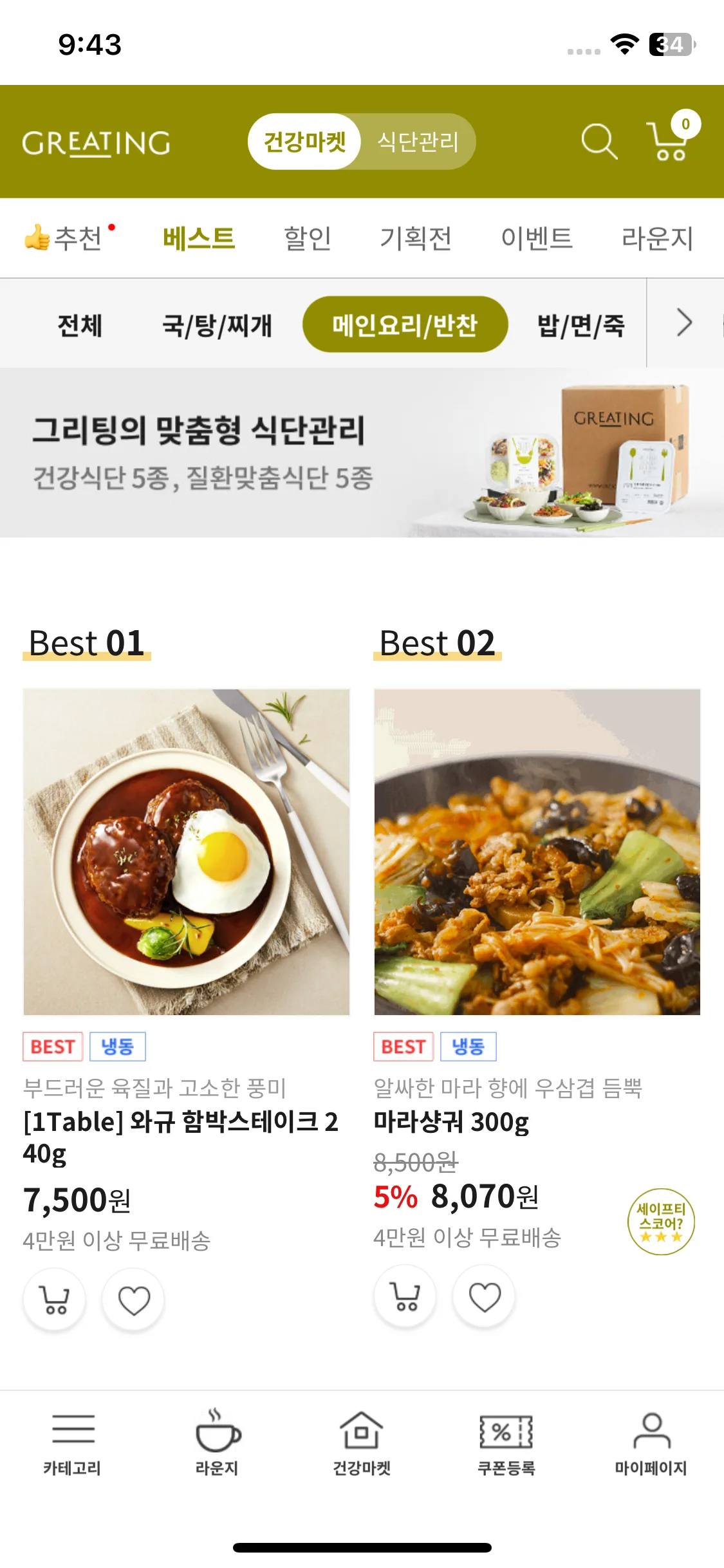The width and height of the screenshot is (724, 1568).
Task: Filter by 국/탕/찌개 category
Action: point(217,325)
